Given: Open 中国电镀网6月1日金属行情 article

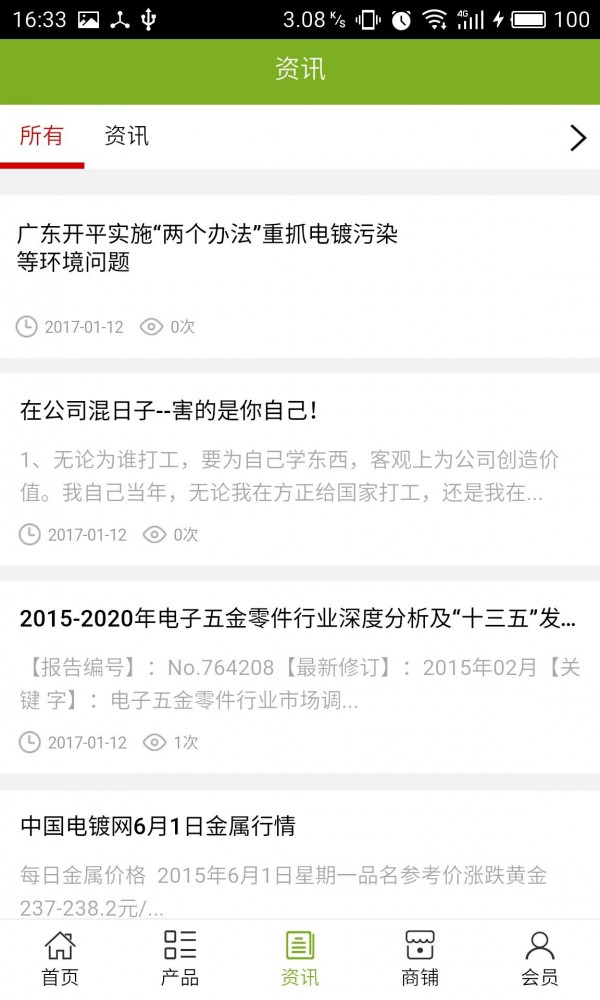Looking at the screenshot, I should [x=158, y=826].
